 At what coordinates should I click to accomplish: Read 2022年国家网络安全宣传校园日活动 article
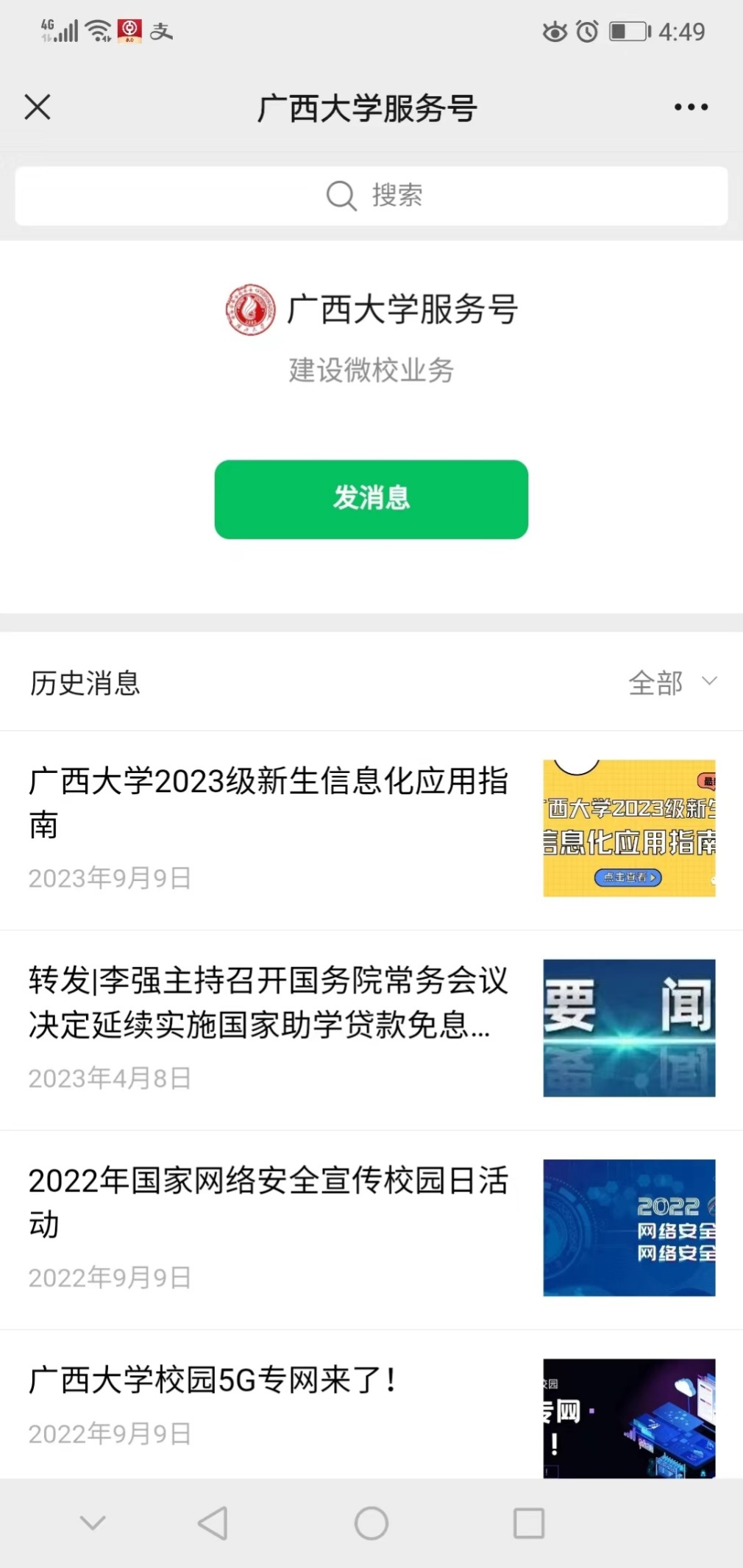click(x=269, y=1202)
